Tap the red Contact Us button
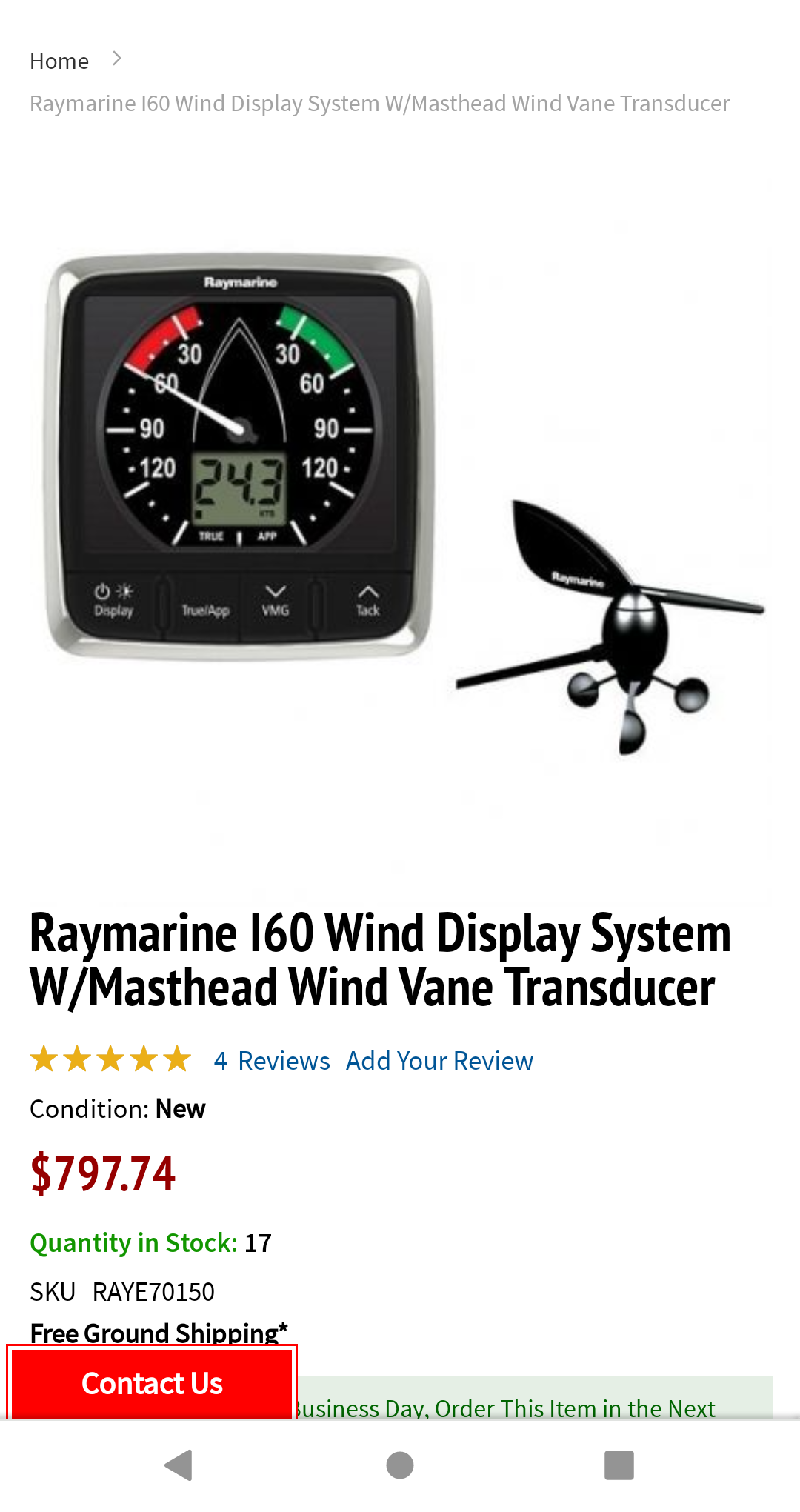800x1512 pixels. [152, 1383]
